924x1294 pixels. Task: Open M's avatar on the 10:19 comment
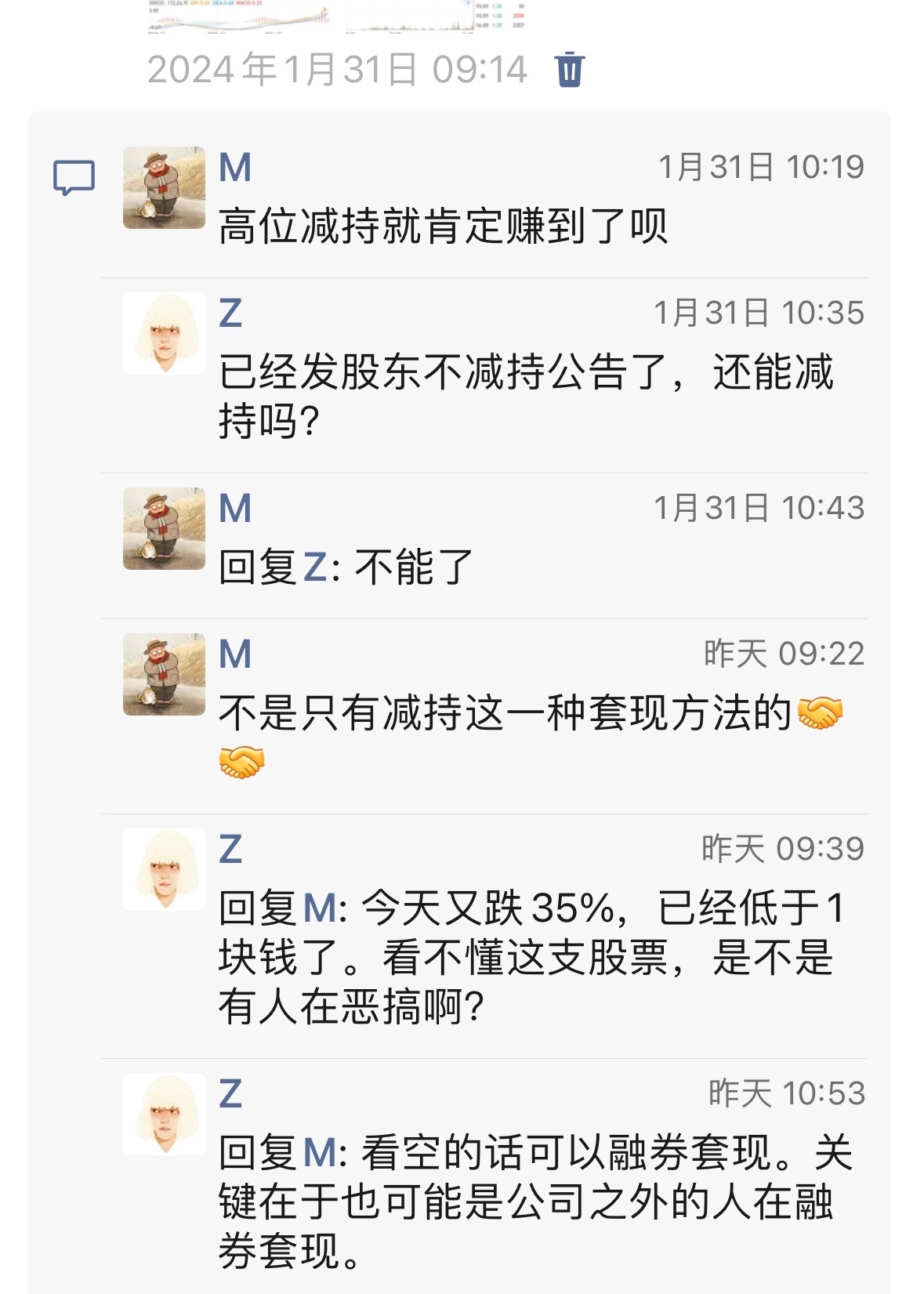pyautogui.click(x=164, y=188)
